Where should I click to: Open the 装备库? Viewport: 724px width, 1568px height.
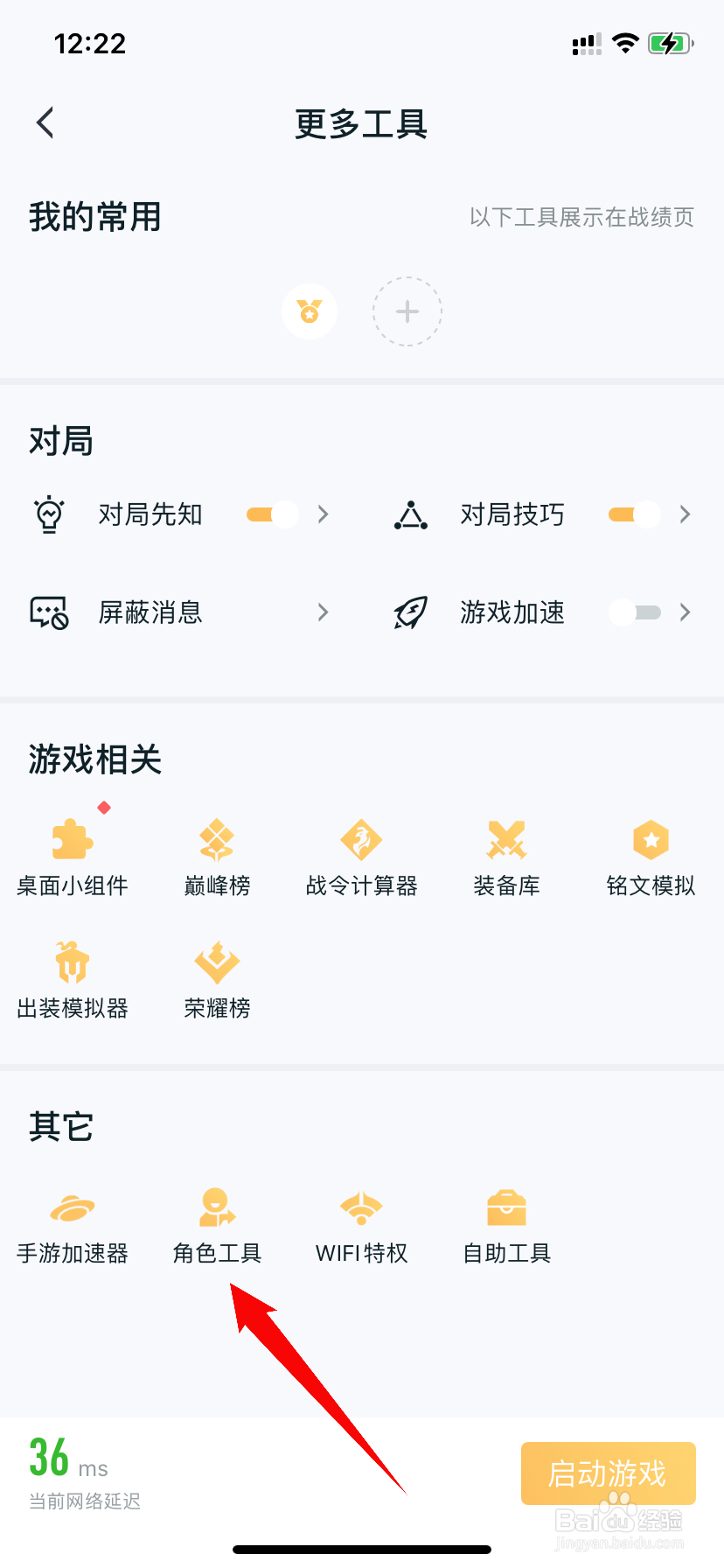click(506, 857)
